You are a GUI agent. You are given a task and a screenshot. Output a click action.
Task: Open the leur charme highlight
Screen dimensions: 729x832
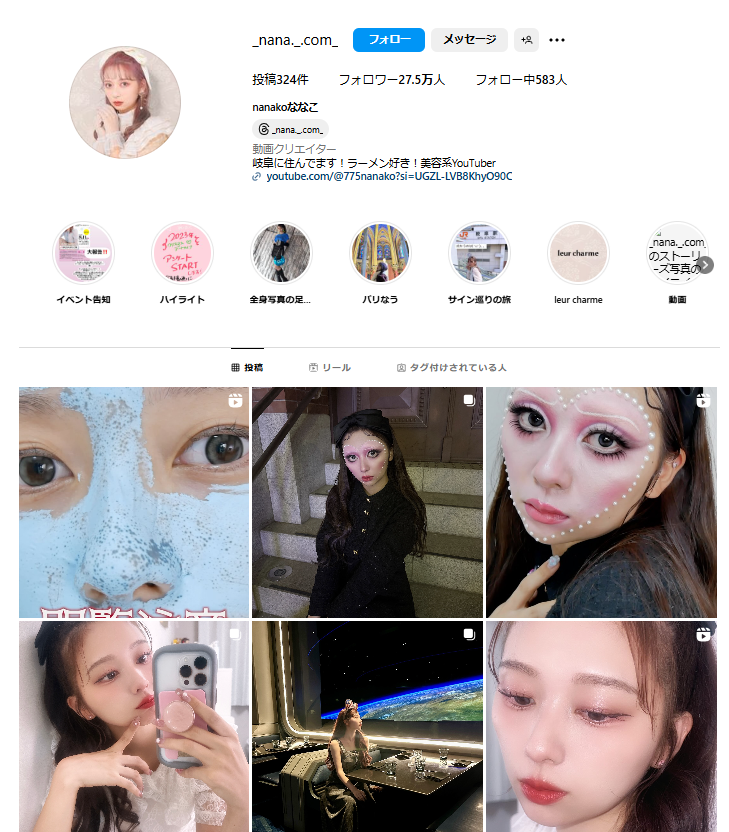578,253
